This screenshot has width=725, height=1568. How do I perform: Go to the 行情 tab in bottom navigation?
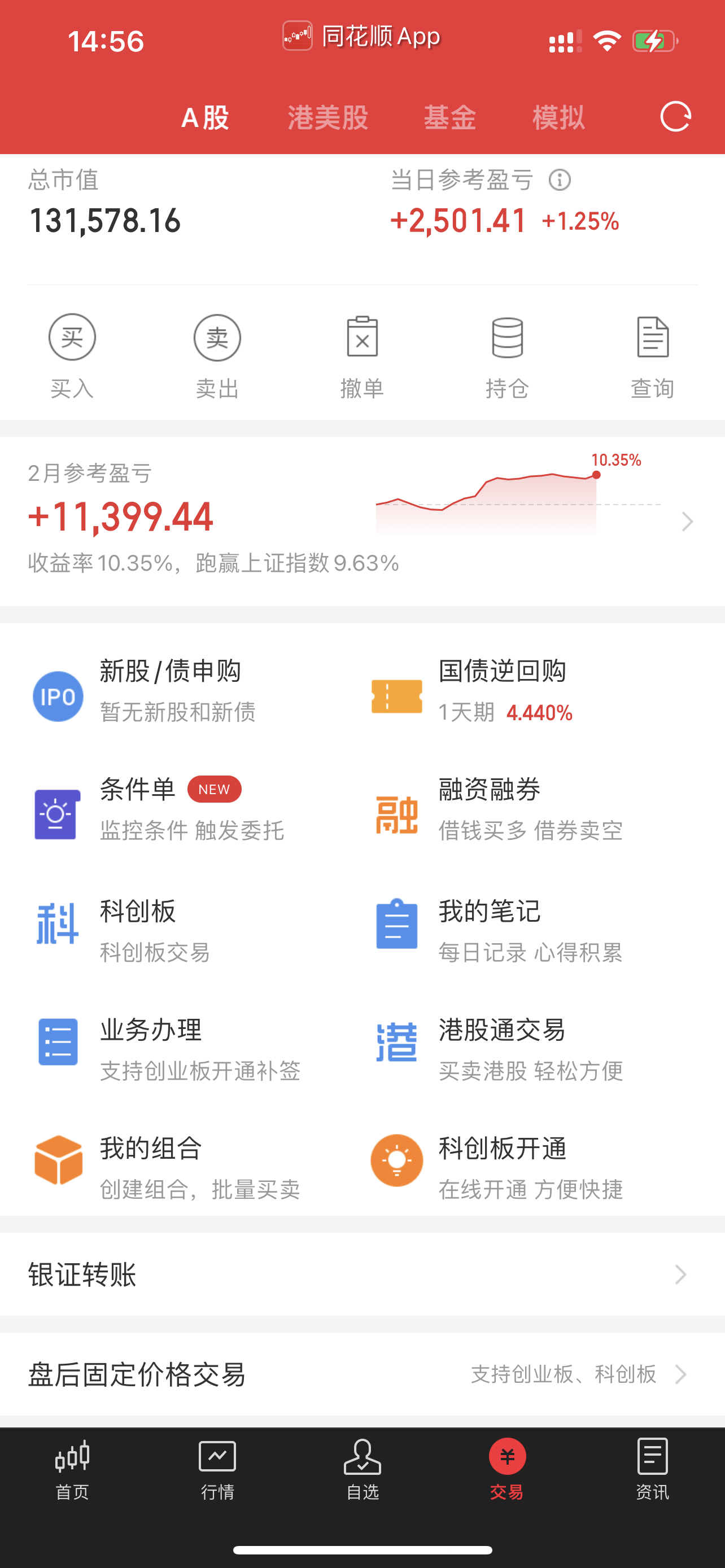pyautogui.click(x=217, y=1469)
